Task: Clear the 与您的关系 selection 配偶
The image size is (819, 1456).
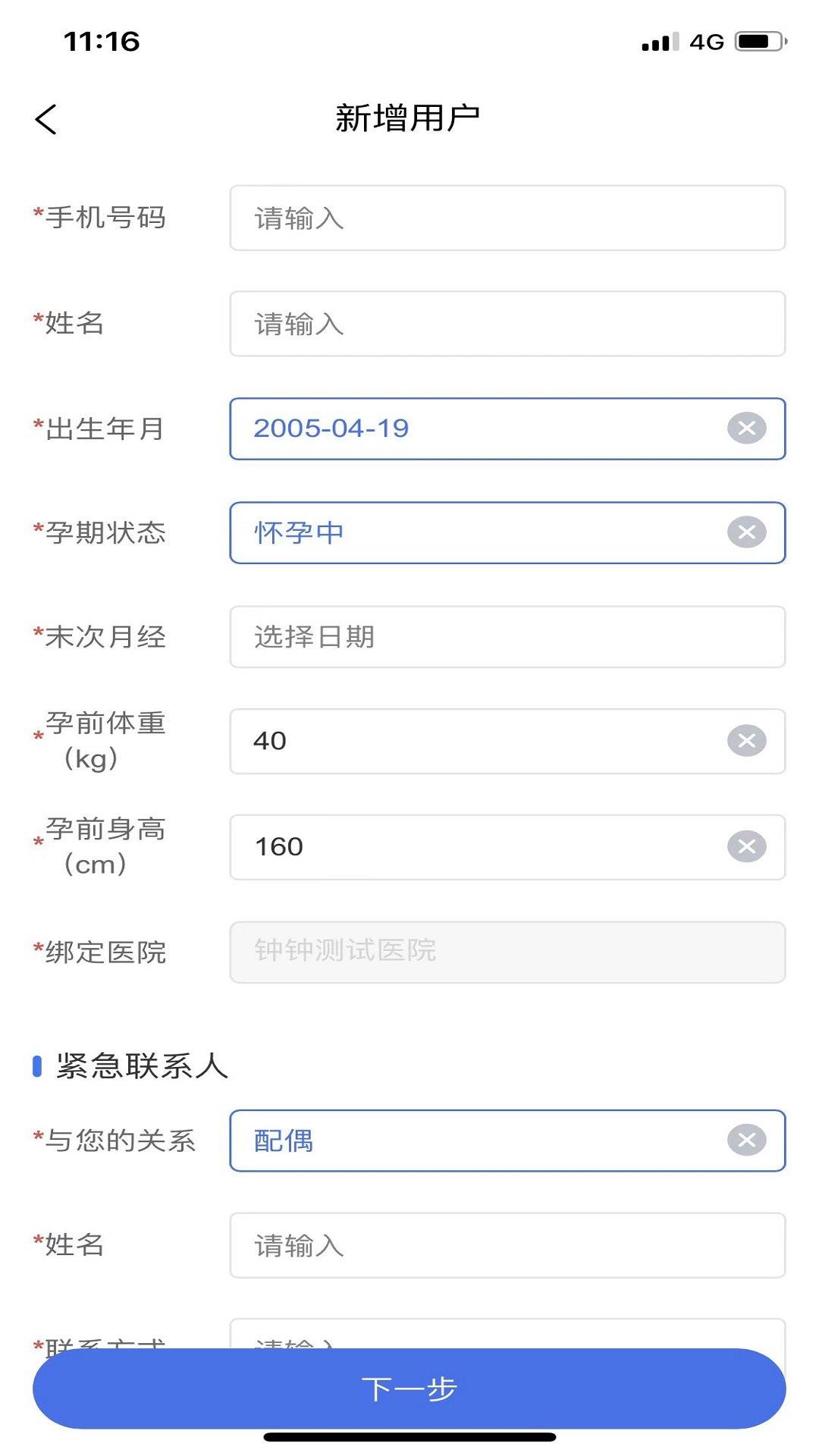Action: pyautogui.click(x=745, y=1139)
